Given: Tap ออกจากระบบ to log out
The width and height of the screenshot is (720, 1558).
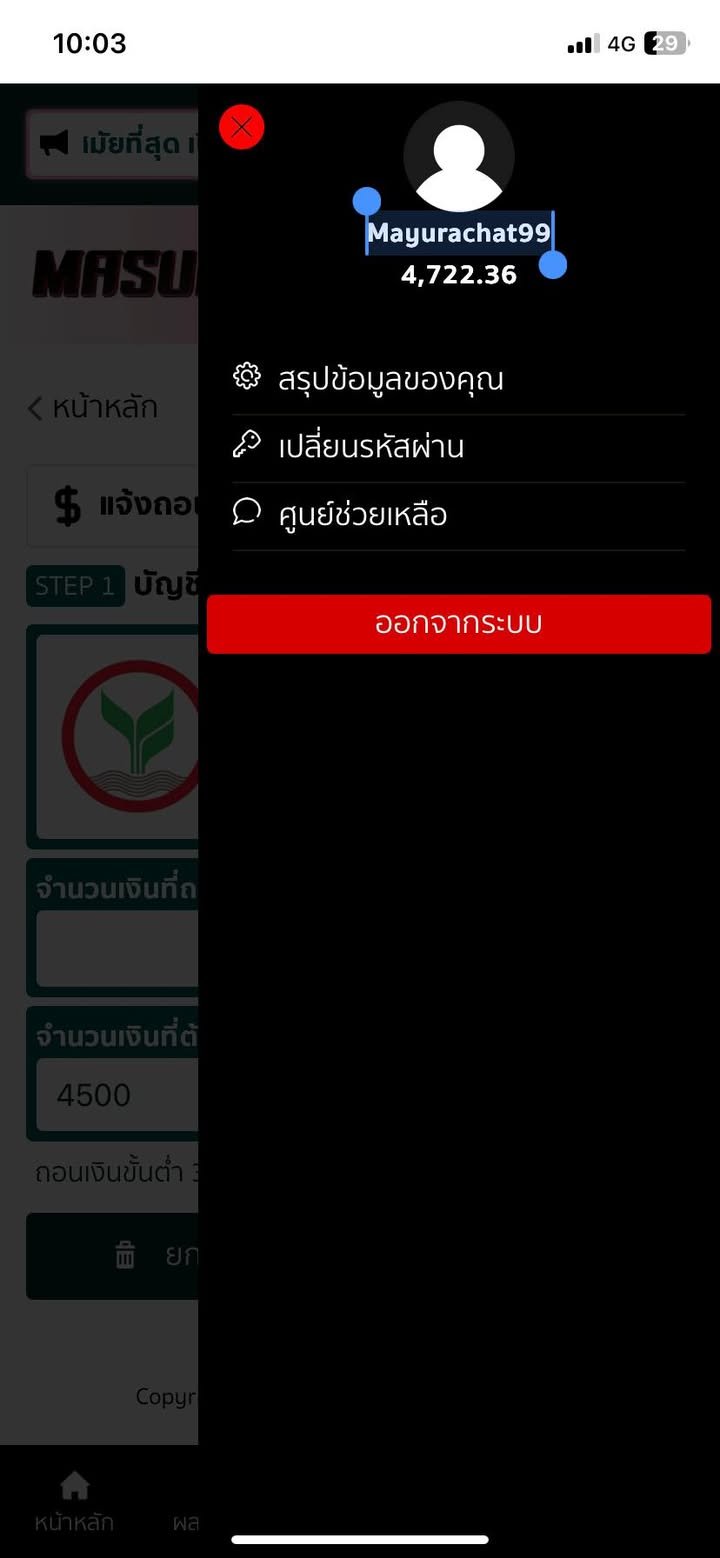Looking at the screenshot, I should [x=458, y=624].
